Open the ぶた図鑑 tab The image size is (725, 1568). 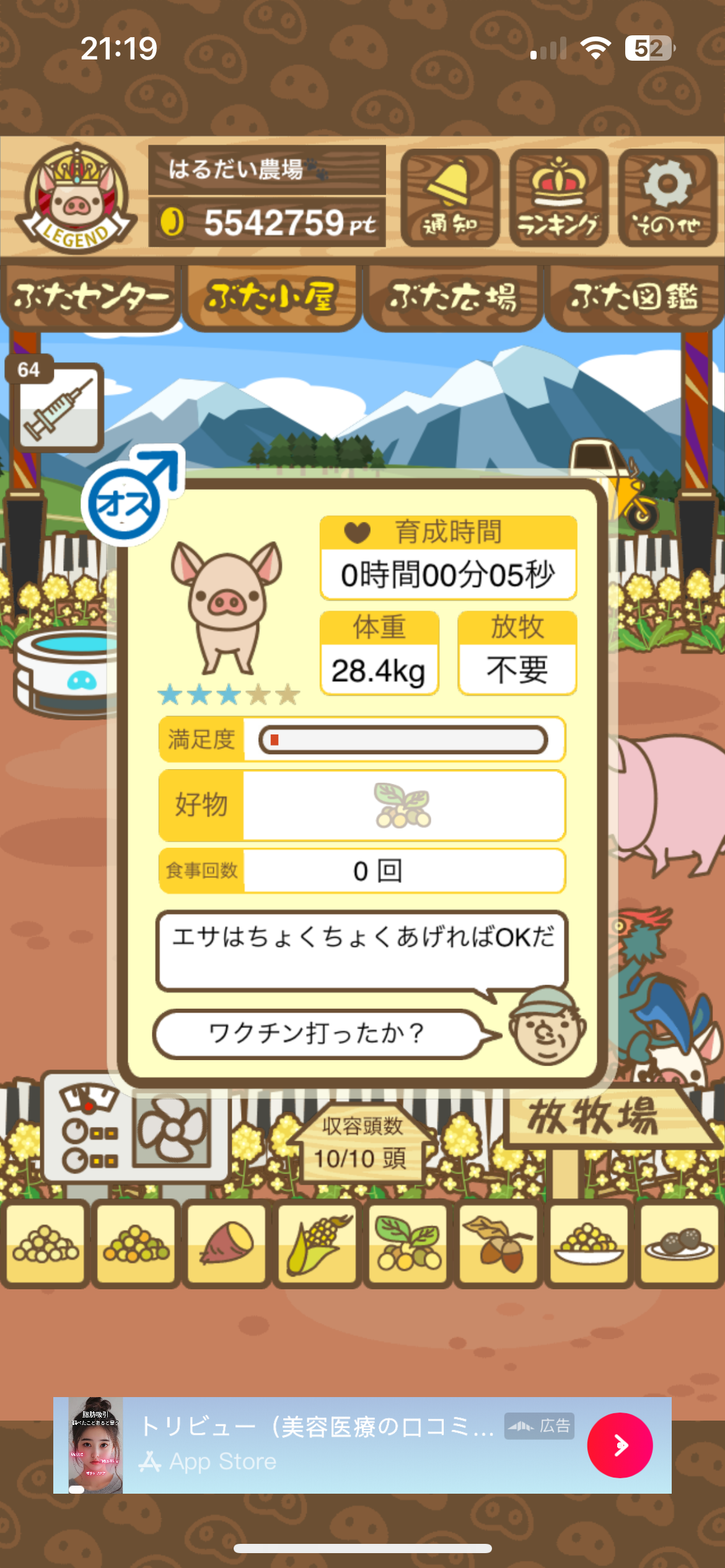click(x=634, y=297)
